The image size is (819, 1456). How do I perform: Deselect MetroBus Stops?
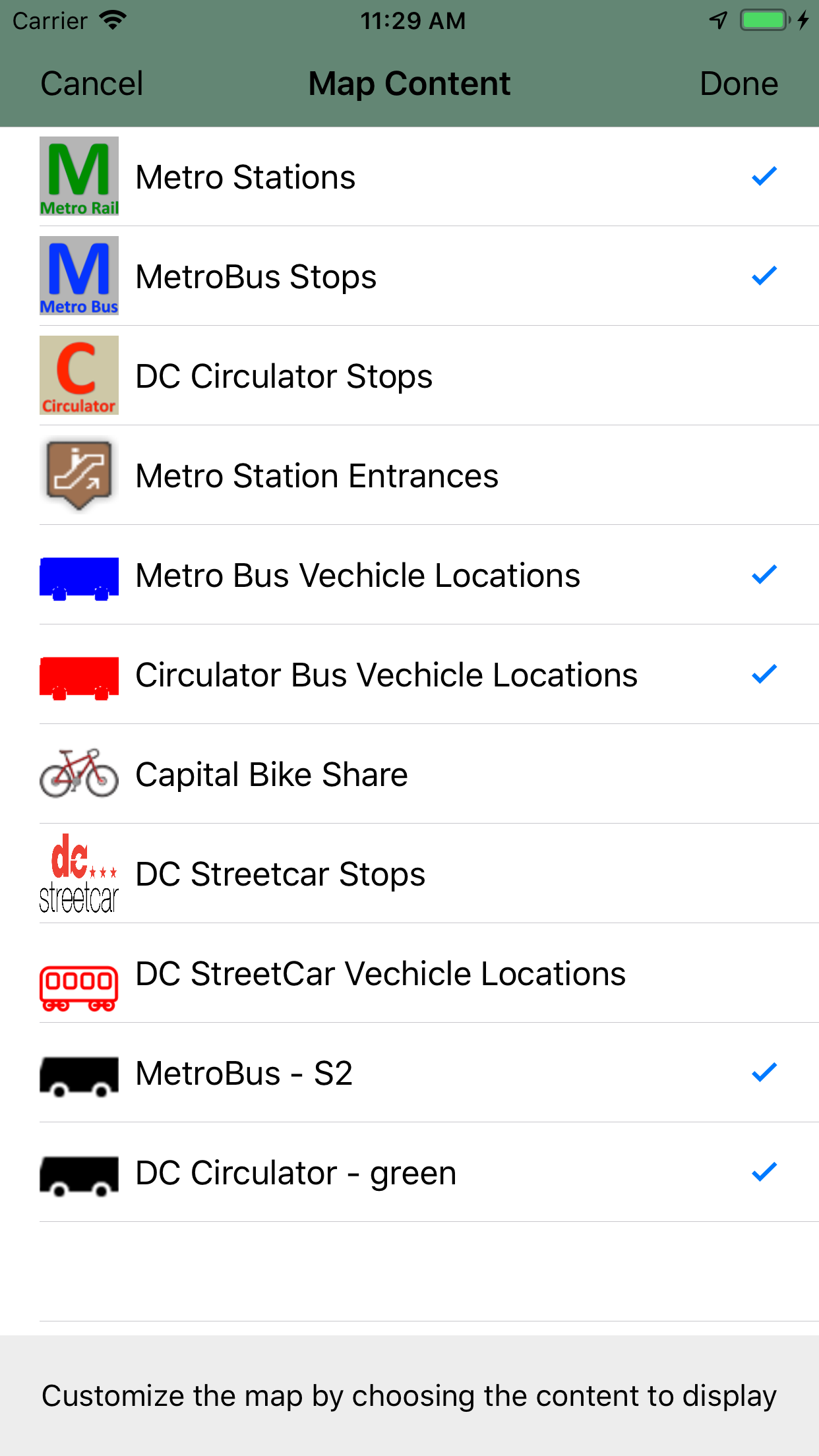pyautogui.click(x=409, y=276)
